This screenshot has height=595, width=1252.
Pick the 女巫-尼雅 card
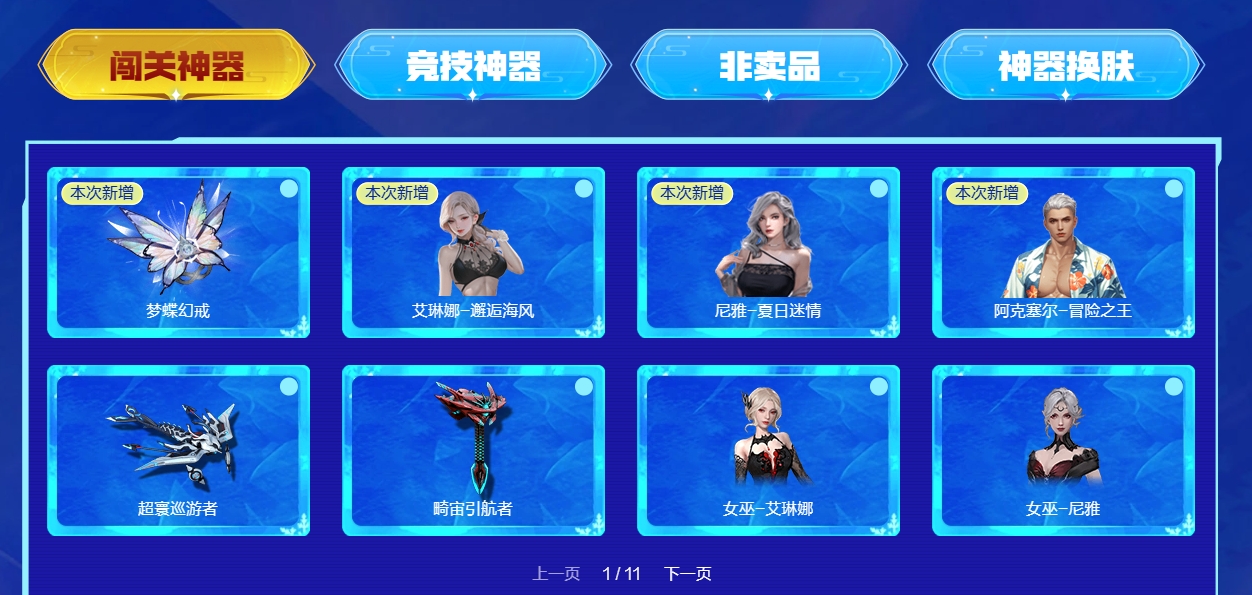coord(1063,450)
